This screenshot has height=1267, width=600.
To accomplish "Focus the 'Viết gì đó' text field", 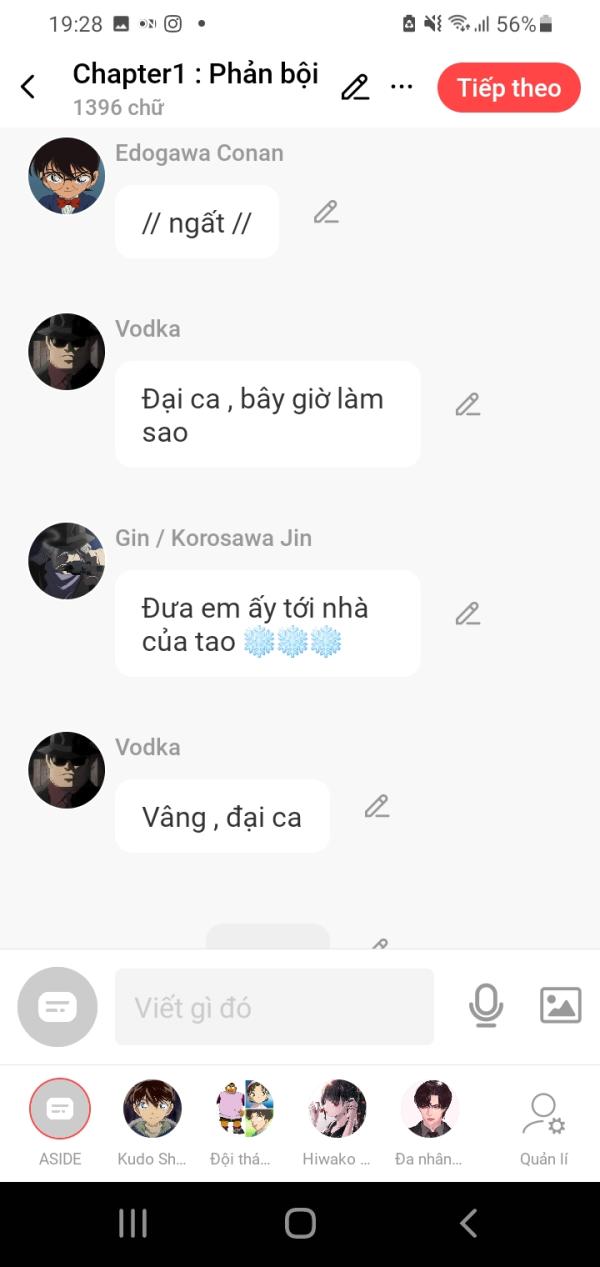I will [x=274, y=1007].
